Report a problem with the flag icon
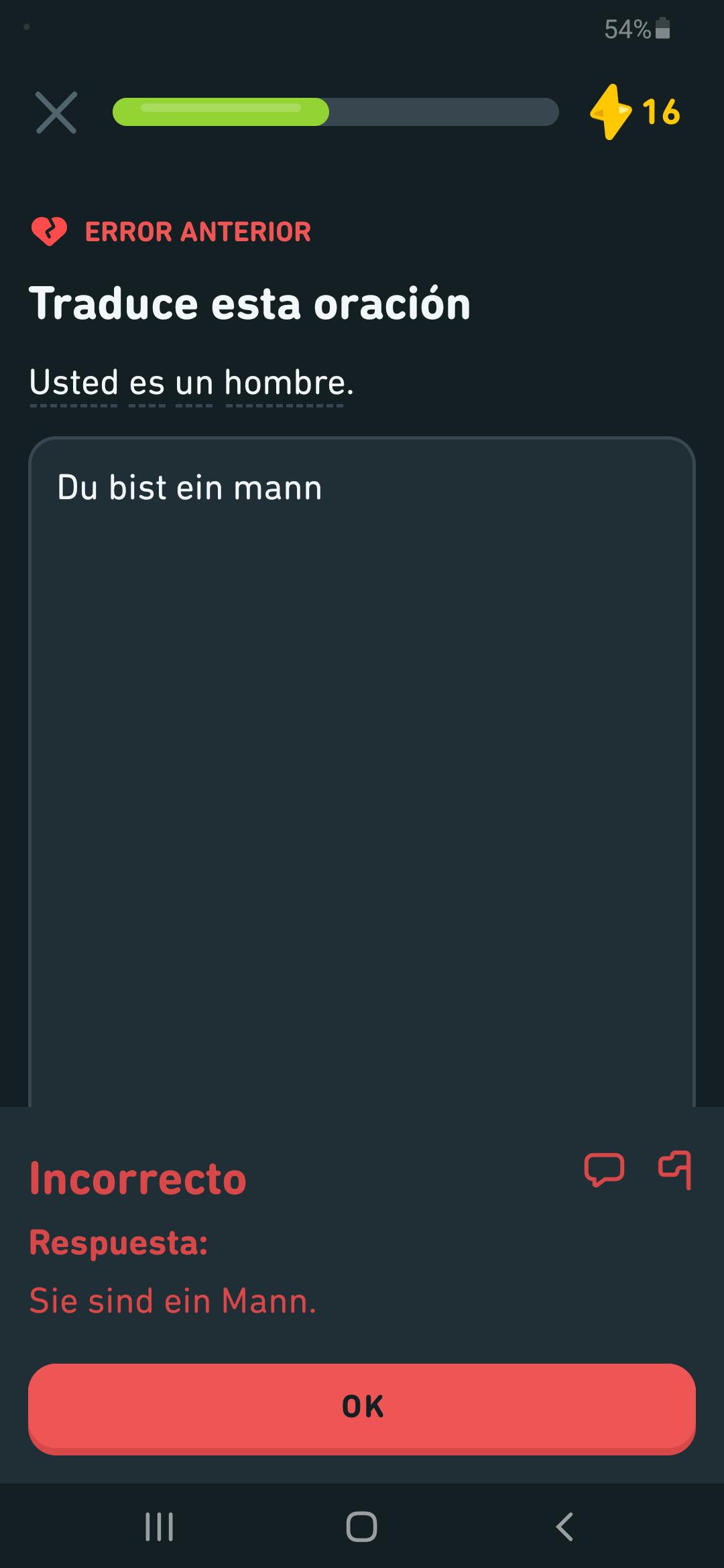724x1568 pixels. pyautogui.click(x=675, y=1170)
